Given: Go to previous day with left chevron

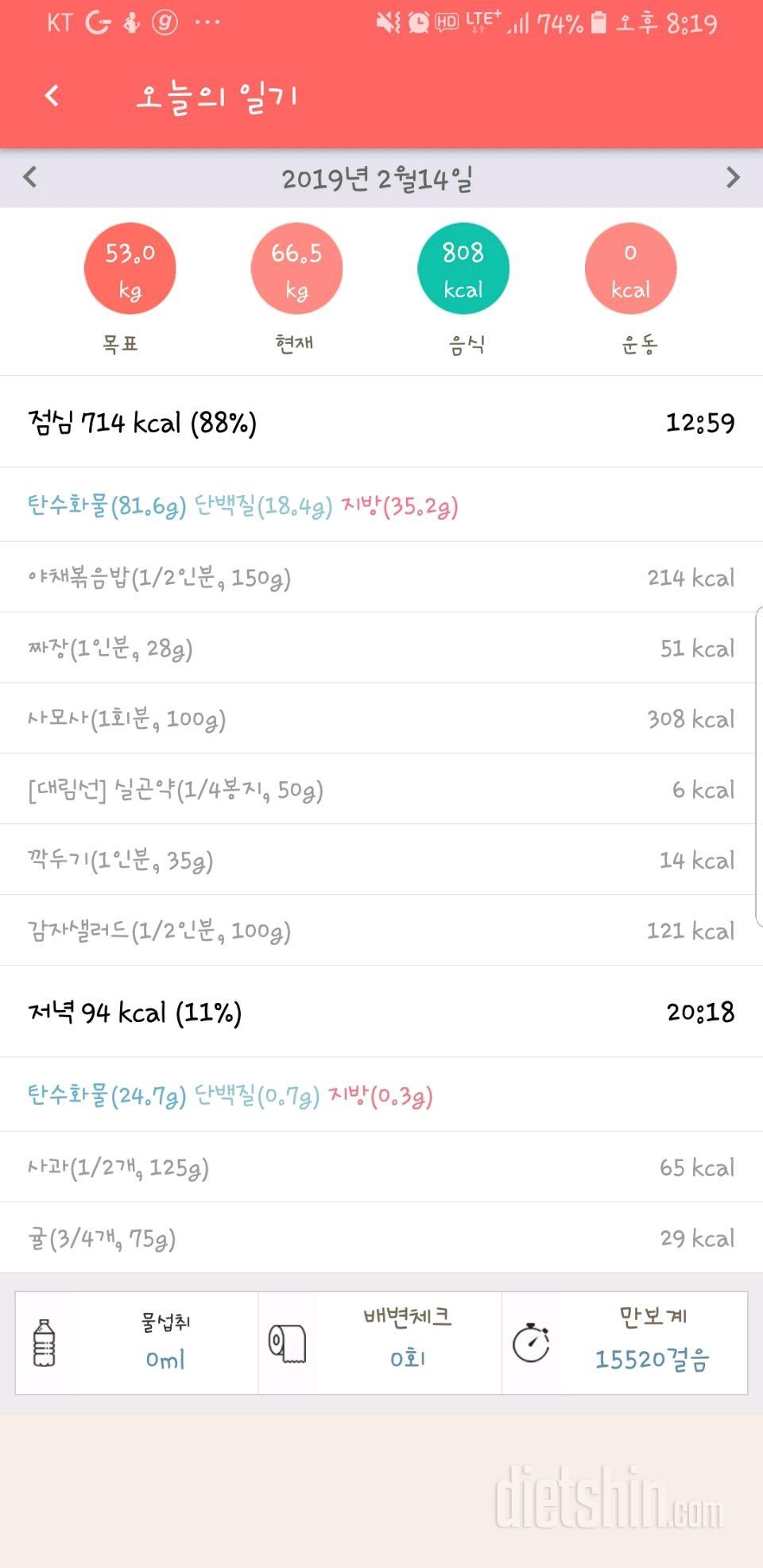Looking at the screenshot, I should coord(30,178).
